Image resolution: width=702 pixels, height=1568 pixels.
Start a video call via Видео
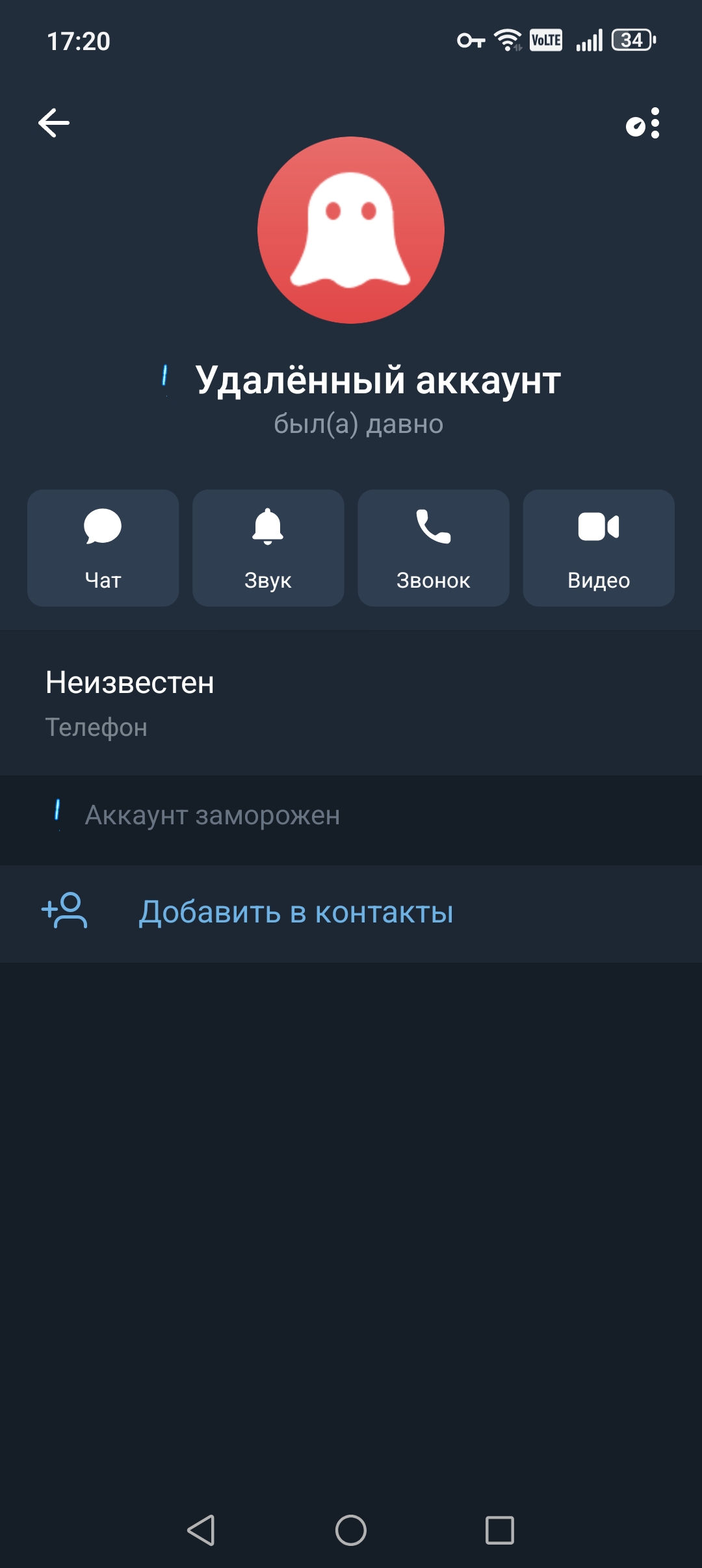click(599, 548)
